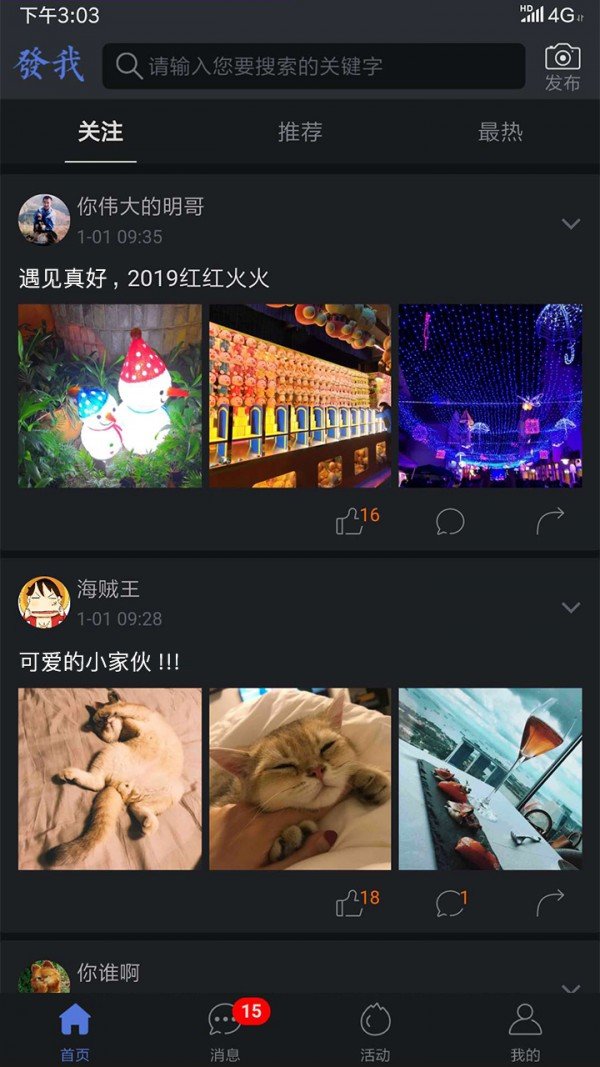This screenshot has width=600, height=1067.
Task: Share 你伟大的明哥's post
Action: 550,520
